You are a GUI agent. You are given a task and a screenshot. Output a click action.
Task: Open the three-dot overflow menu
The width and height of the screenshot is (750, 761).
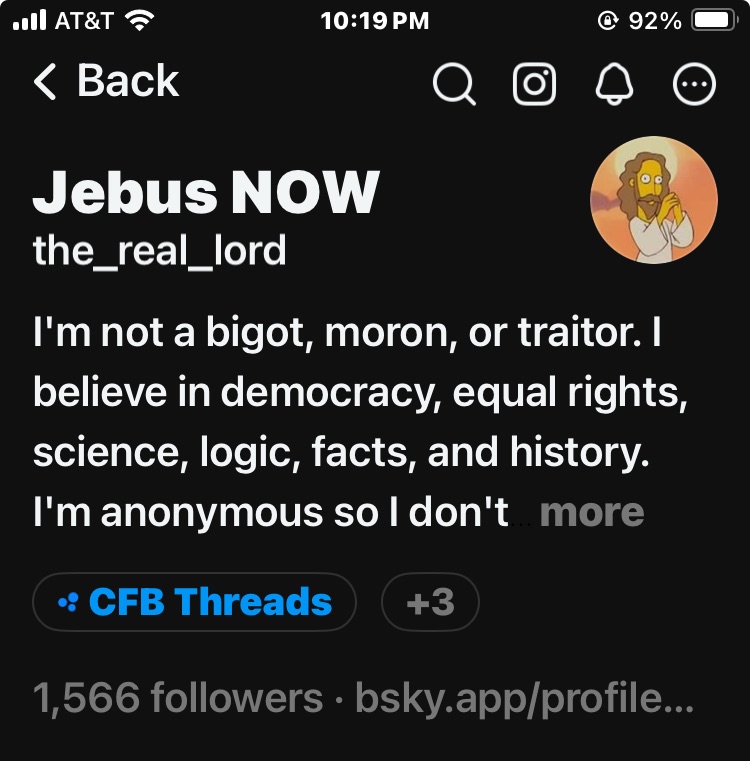coord(695,85)
